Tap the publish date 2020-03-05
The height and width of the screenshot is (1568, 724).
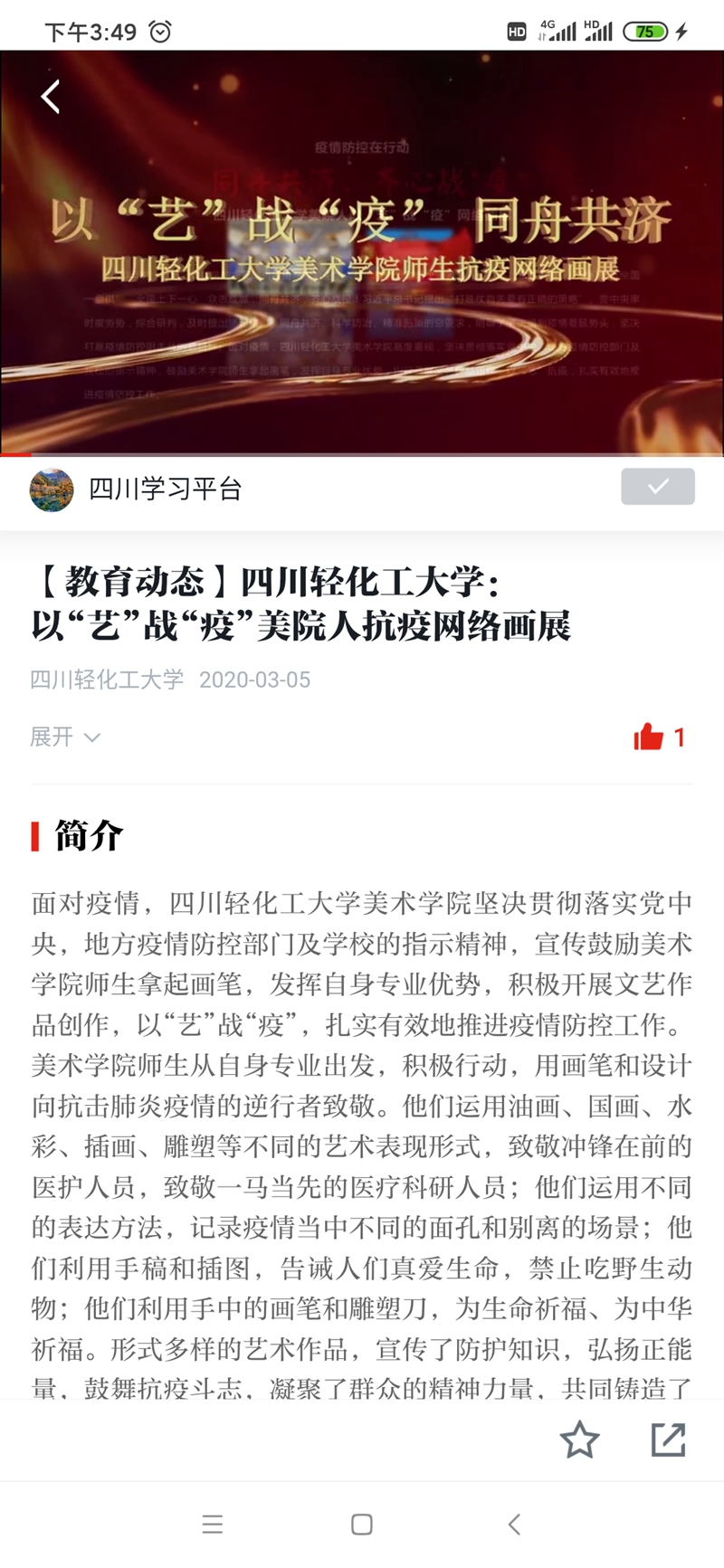click(254, 679)
